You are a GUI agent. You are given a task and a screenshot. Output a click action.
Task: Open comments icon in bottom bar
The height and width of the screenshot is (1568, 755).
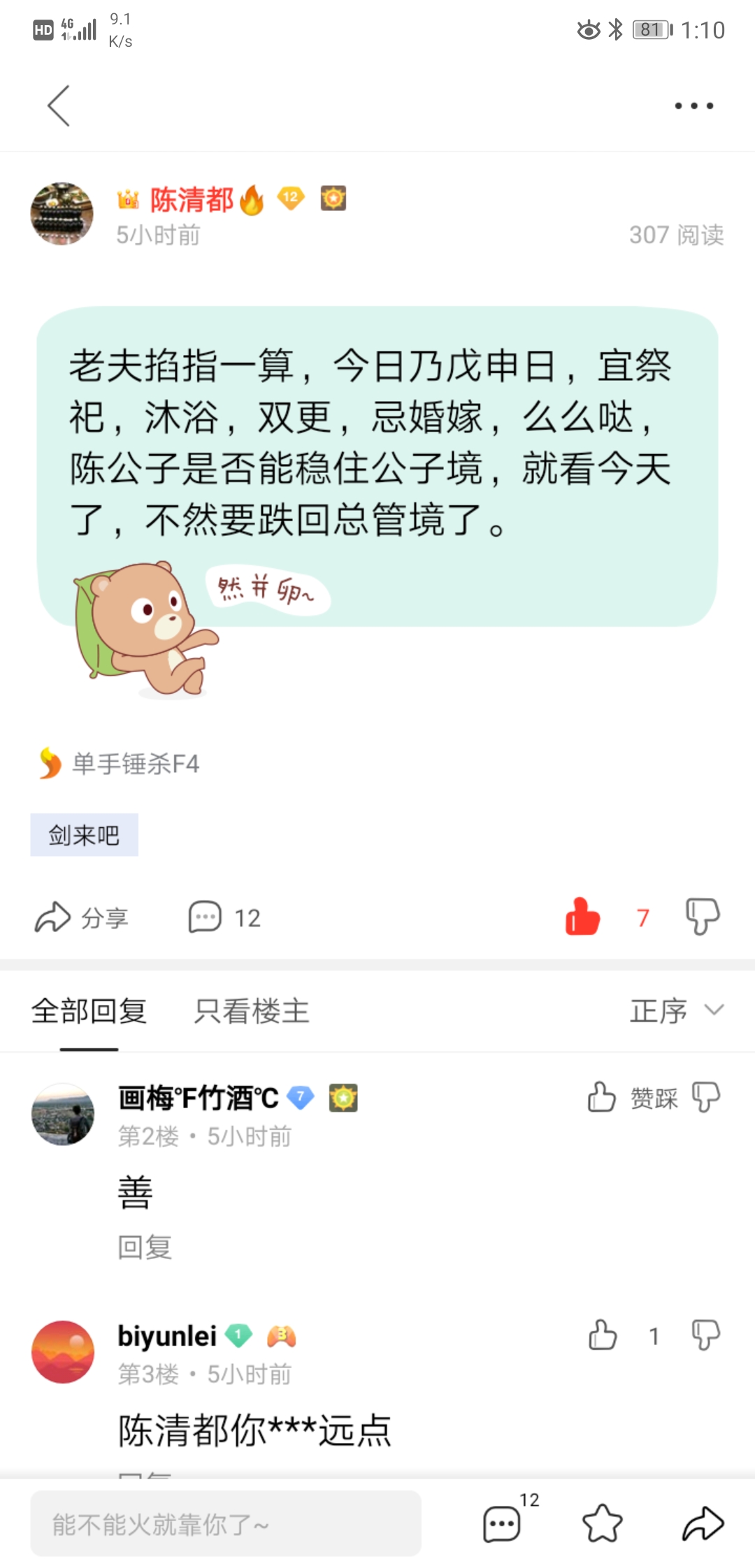(503, 1523)
